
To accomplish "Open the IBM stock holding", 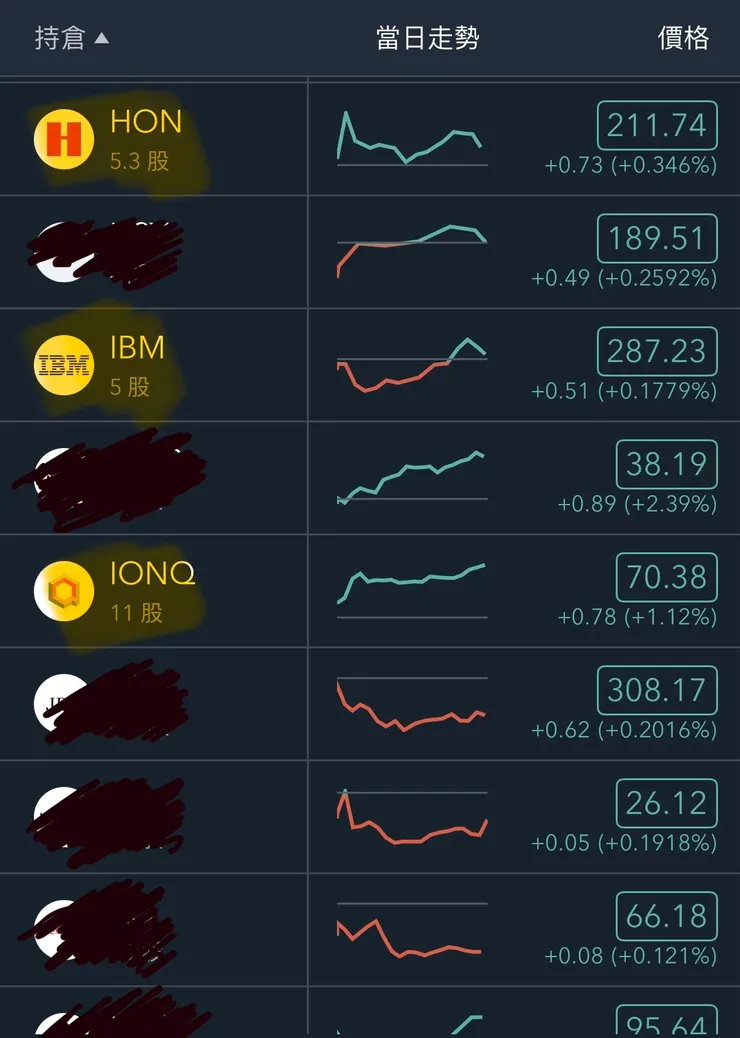I will pos(137,365).
